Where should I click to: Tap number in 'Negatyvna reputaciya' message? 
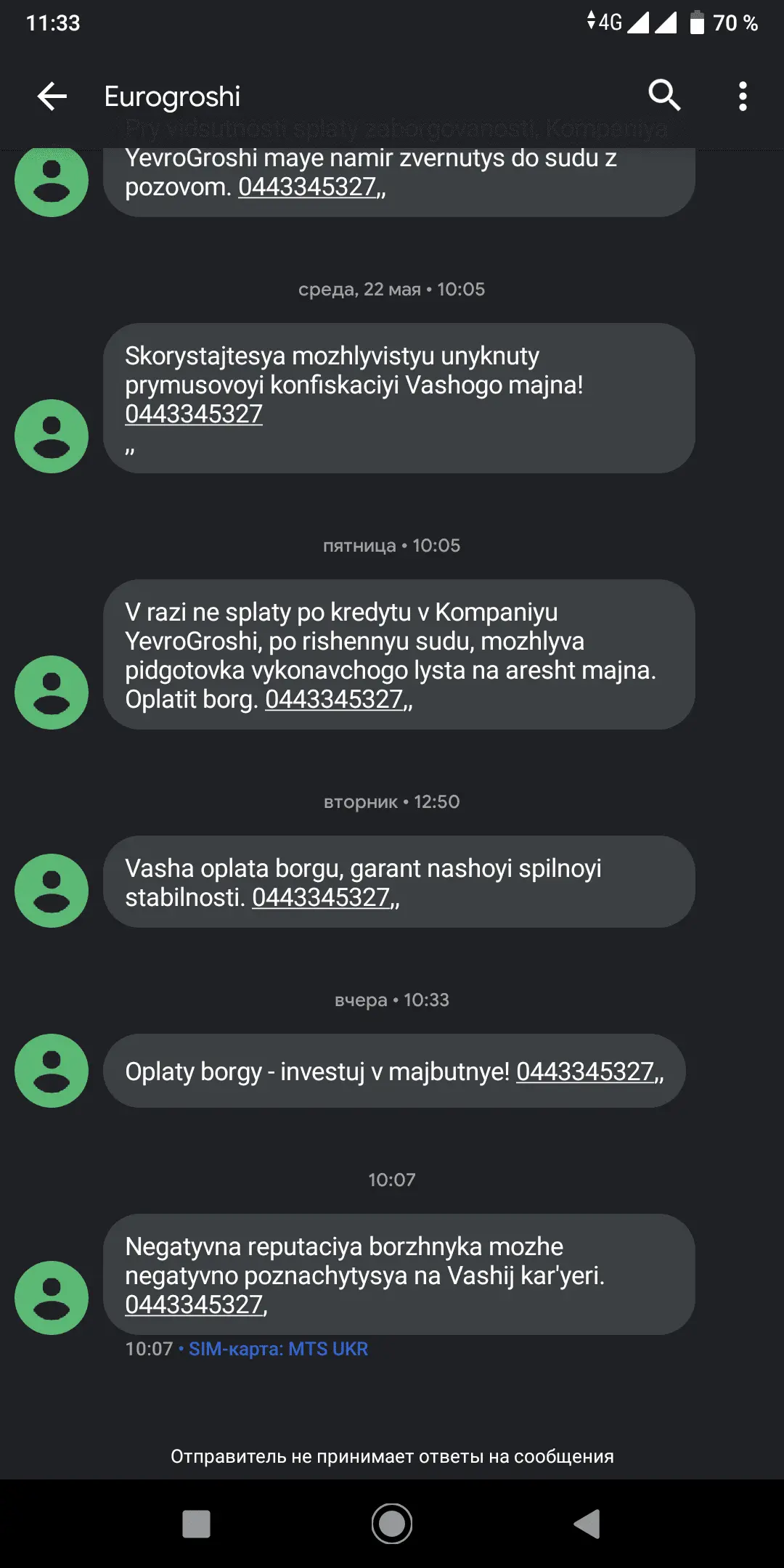[194, 1304]
